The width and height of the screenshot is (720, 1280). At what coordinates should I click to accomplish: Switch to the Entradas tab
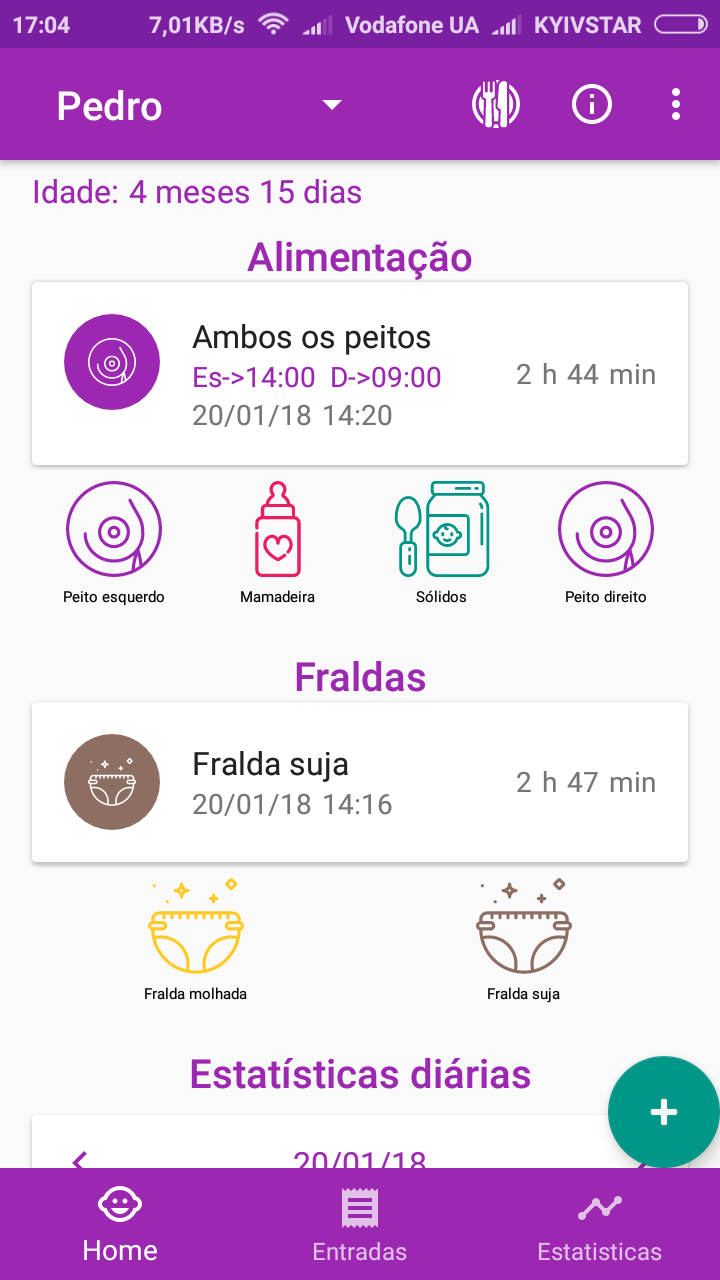coord(360,1224)
